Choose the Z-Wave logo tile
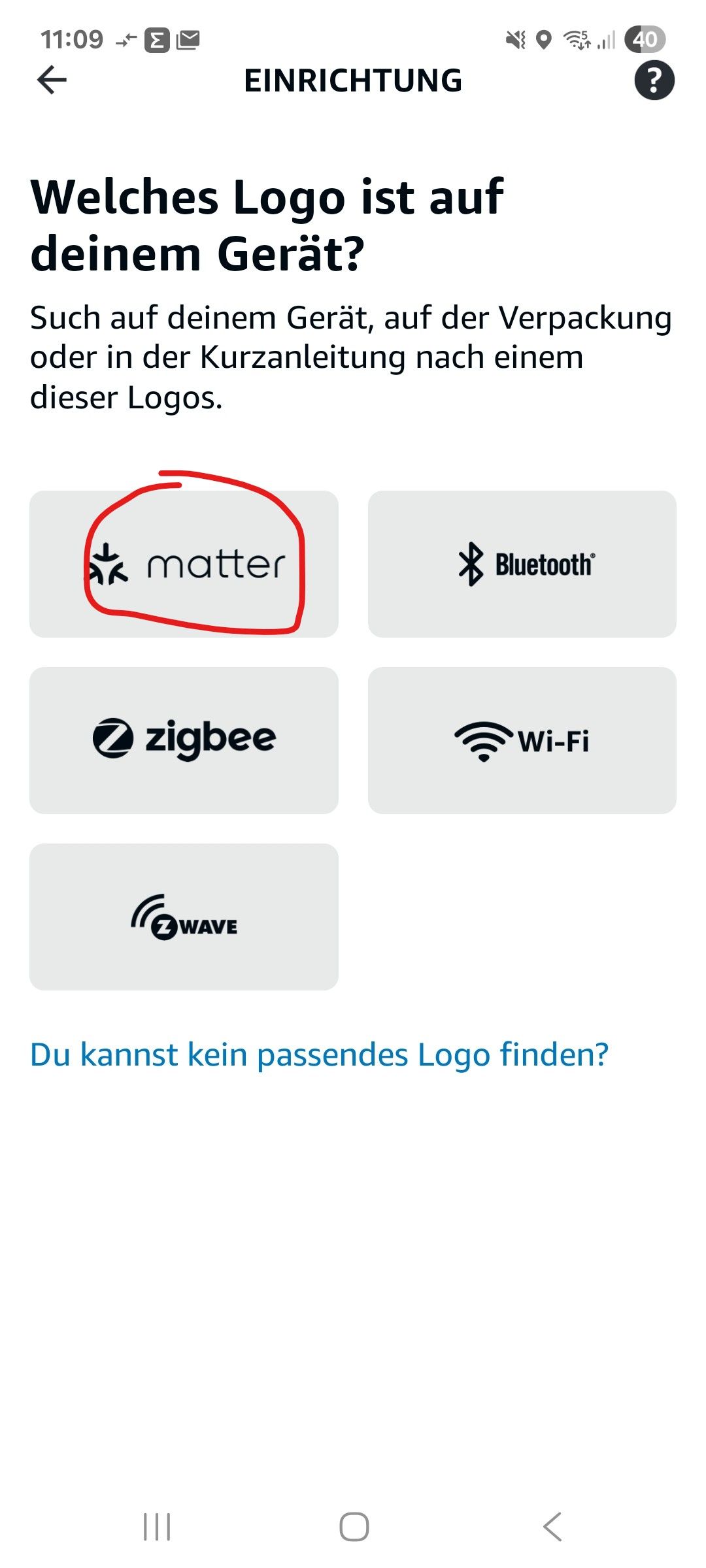 [184, 917]
